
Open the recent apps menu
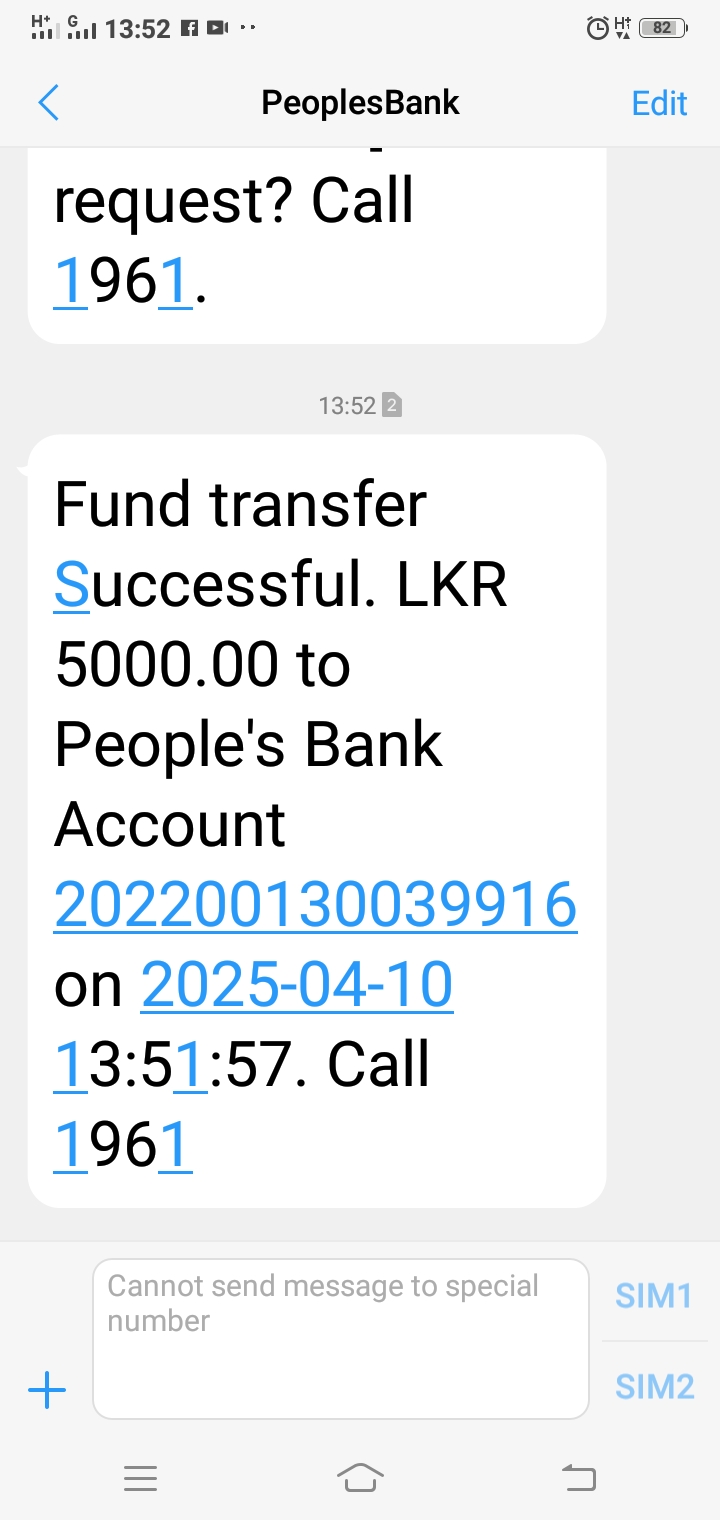(x=140, y=1478)
